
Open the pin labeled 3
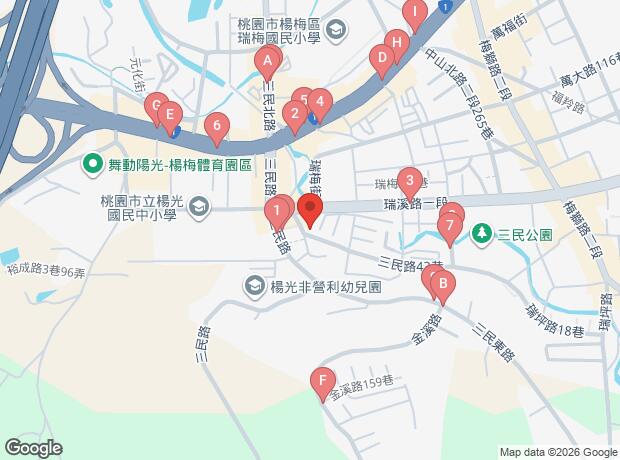click(410, 184)
